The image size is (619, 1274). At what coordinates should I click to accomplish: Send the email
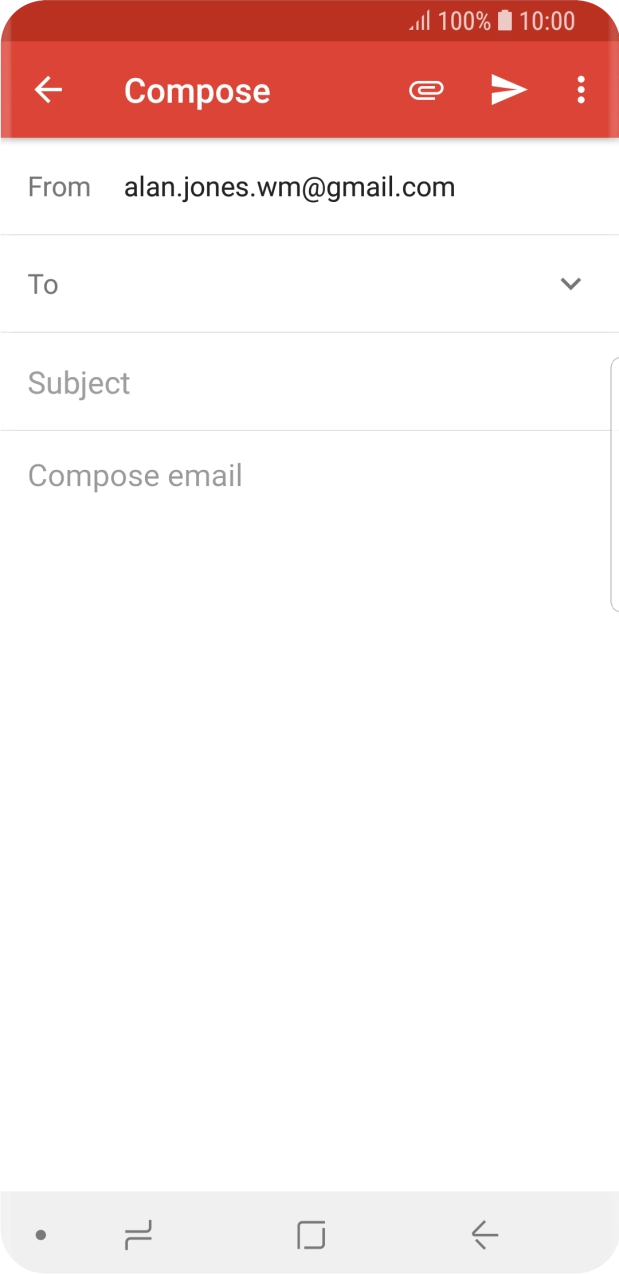tap(508, 90)
